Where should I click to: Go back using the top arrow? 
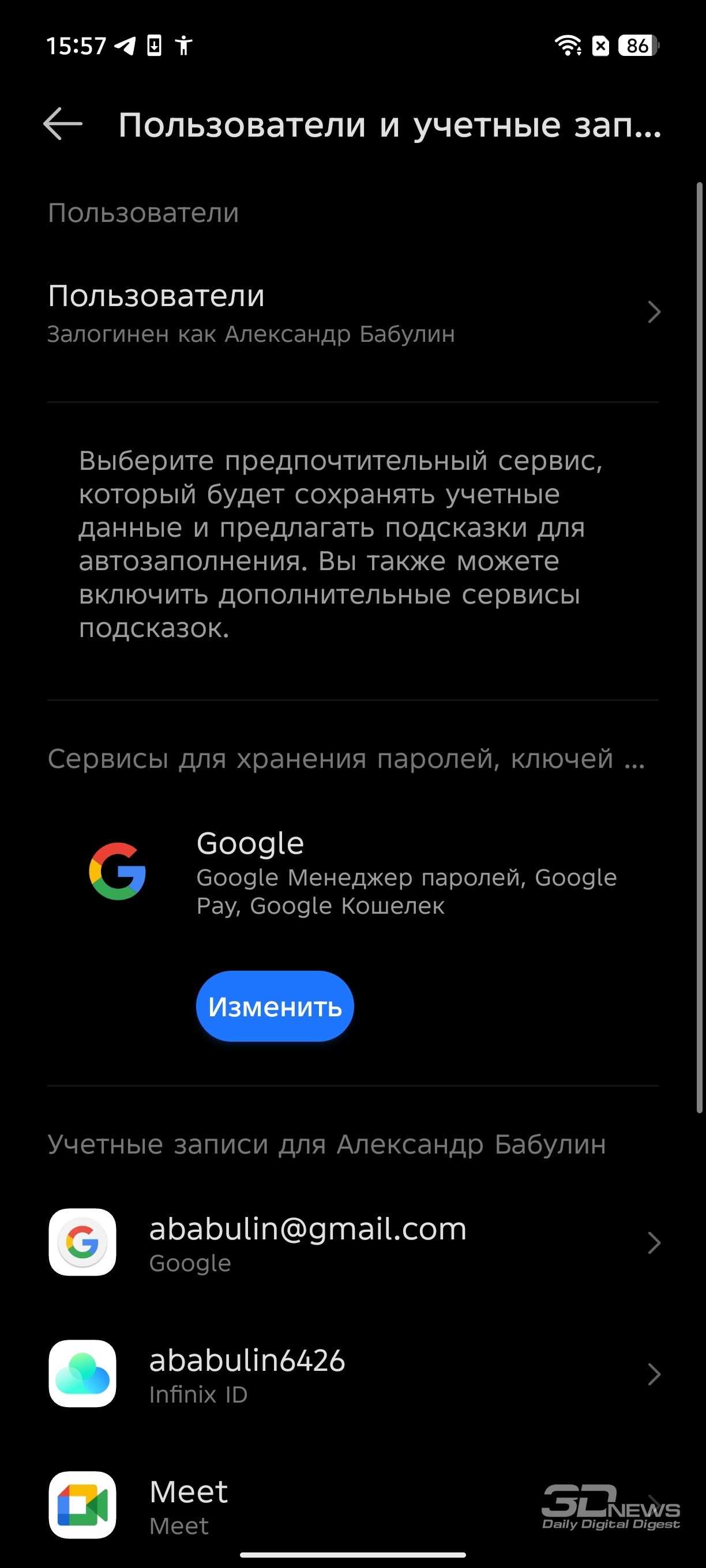63,124
